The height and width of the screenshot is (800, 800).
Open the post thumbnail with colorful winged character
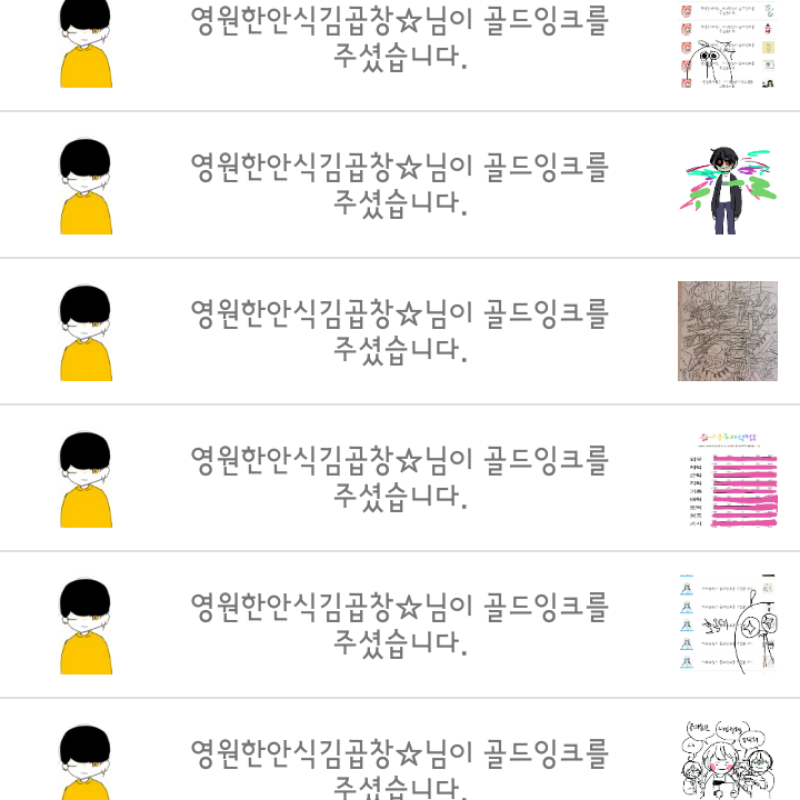click(727, 185)
